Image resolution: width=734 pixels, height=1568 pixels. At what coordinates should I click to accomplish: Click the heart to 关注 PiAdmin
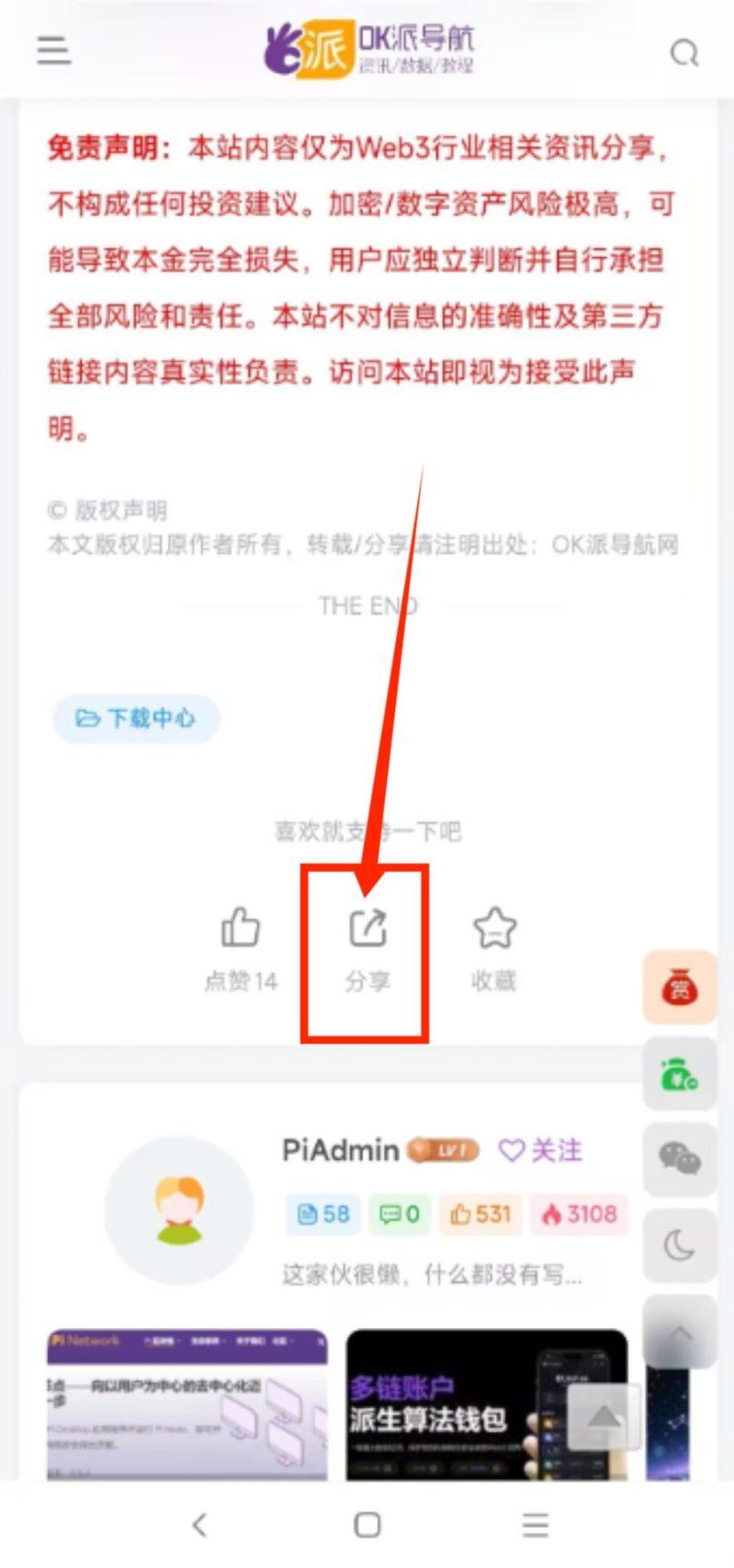[512, 1151]
